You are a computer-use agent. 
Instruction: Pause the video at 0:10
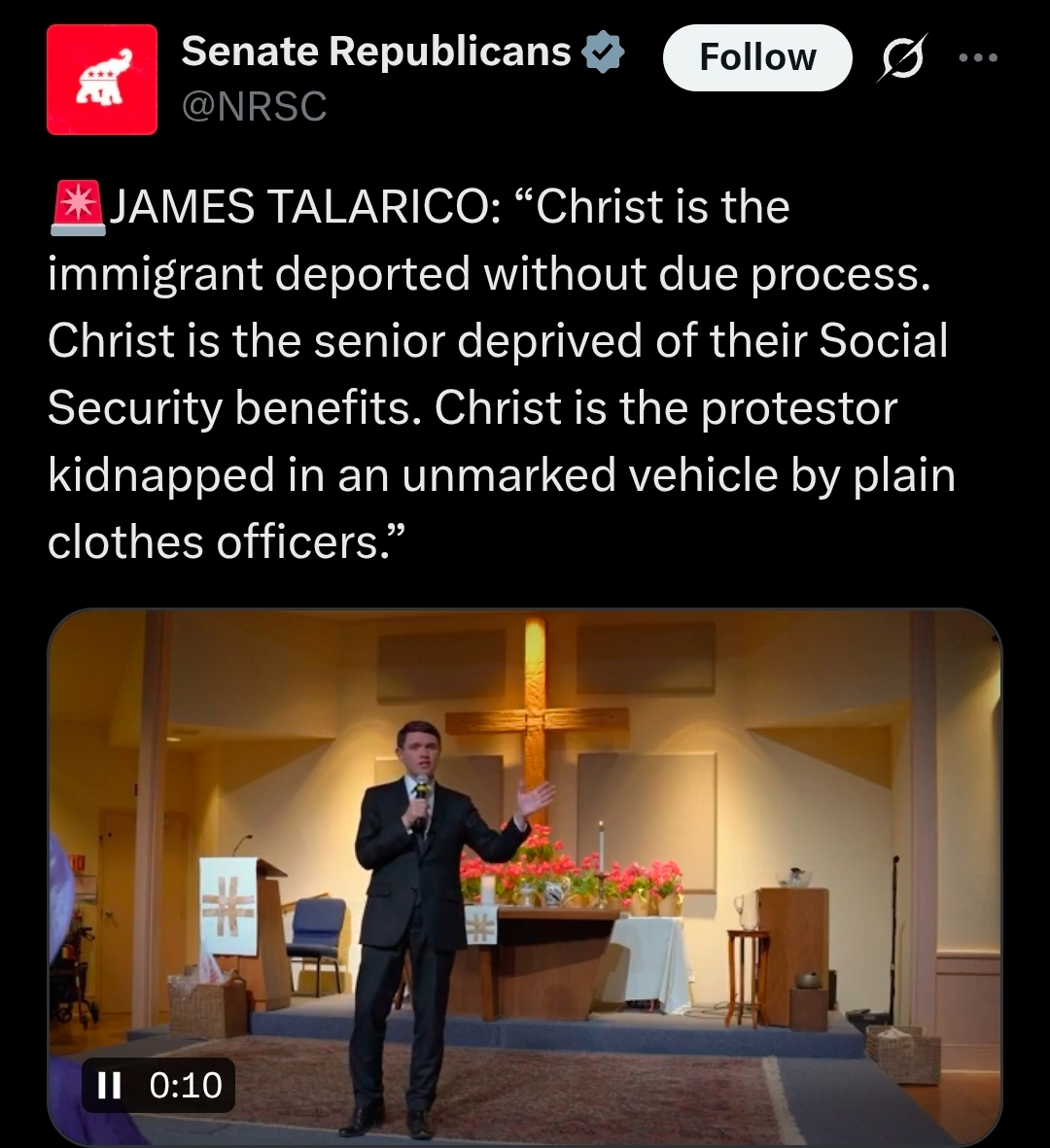(x=107, y=1085)
